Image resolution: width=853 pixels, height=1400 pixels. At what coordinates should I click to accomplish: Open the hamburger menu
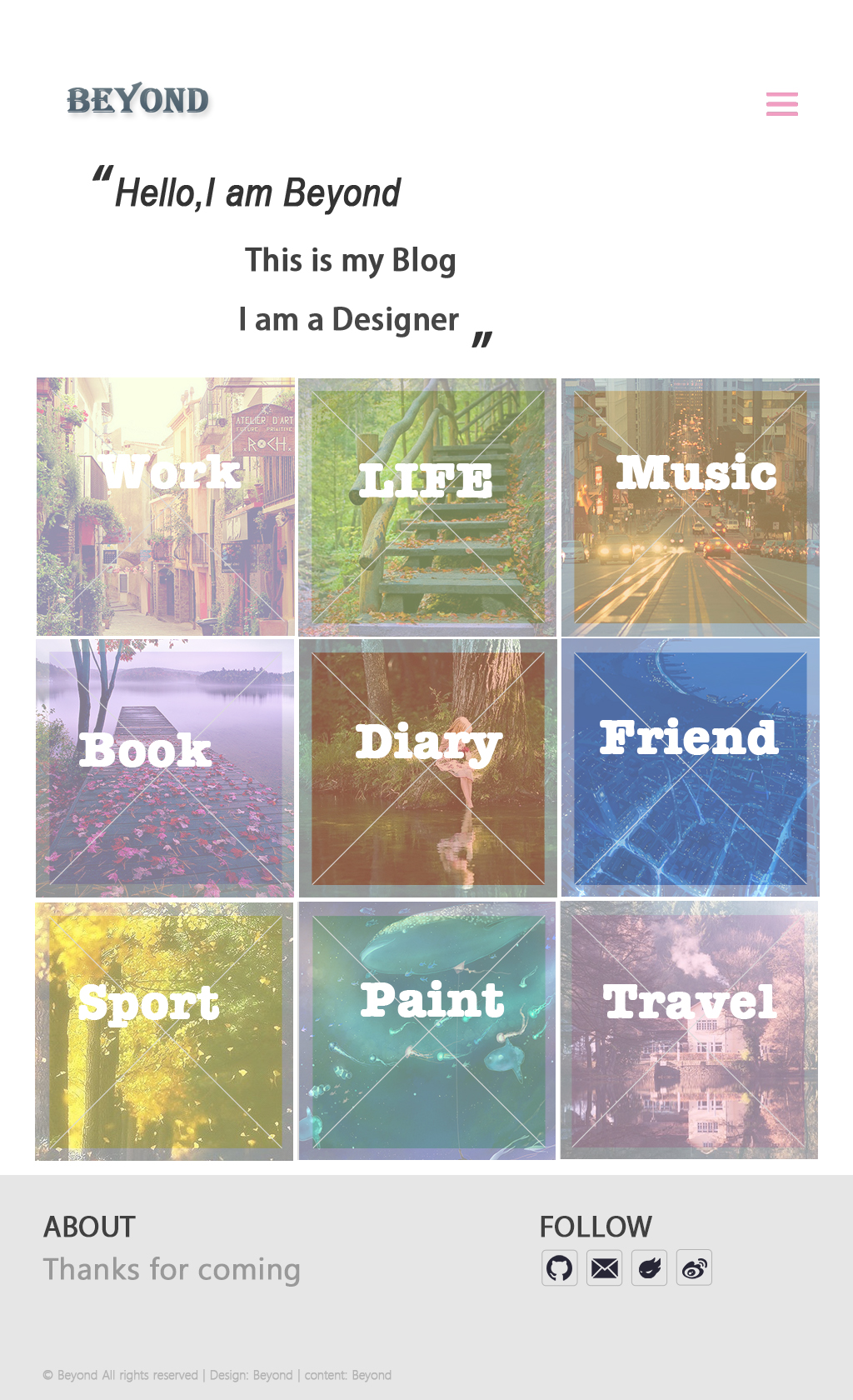coord(781,104)
